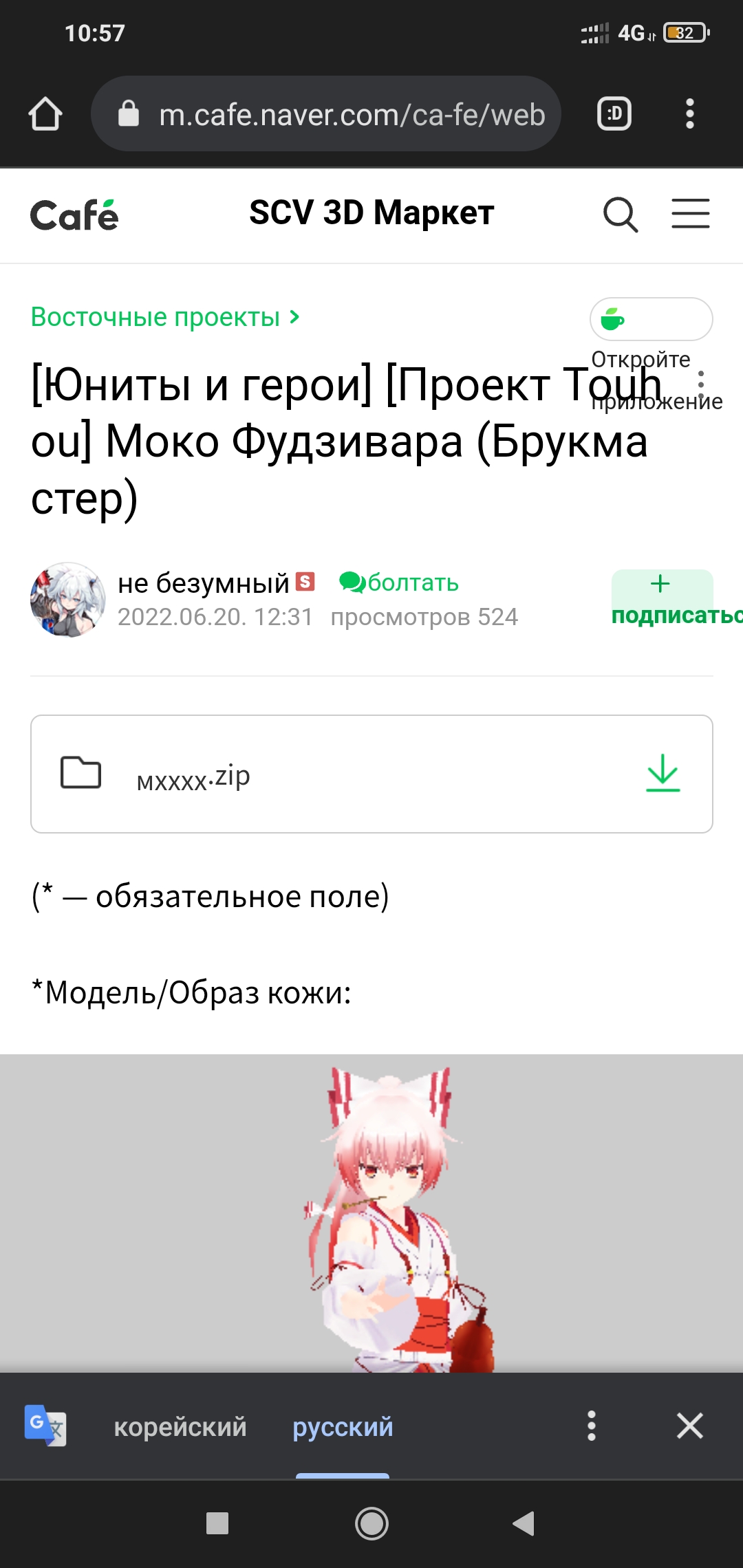The height and width of the screenshot is (1568, 743).
Task: Open the browser overflow menu
Action: click(x=690, y=113)
